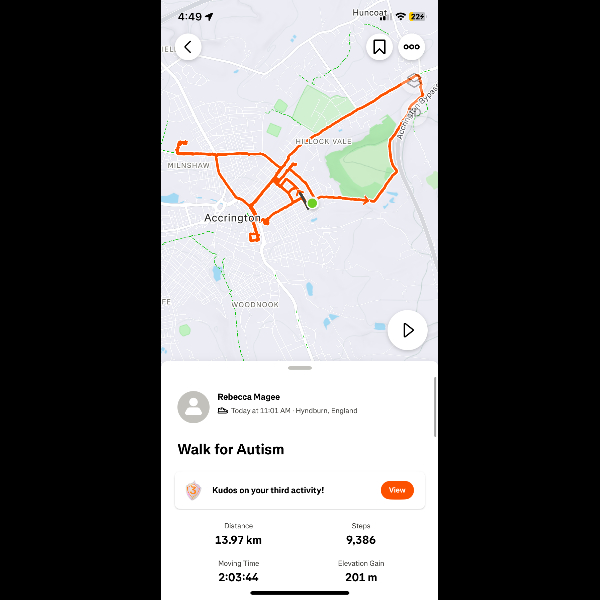This screenshot has width=600, height=600.
Task: Play the route flyover animation
Action: (407, 330)
